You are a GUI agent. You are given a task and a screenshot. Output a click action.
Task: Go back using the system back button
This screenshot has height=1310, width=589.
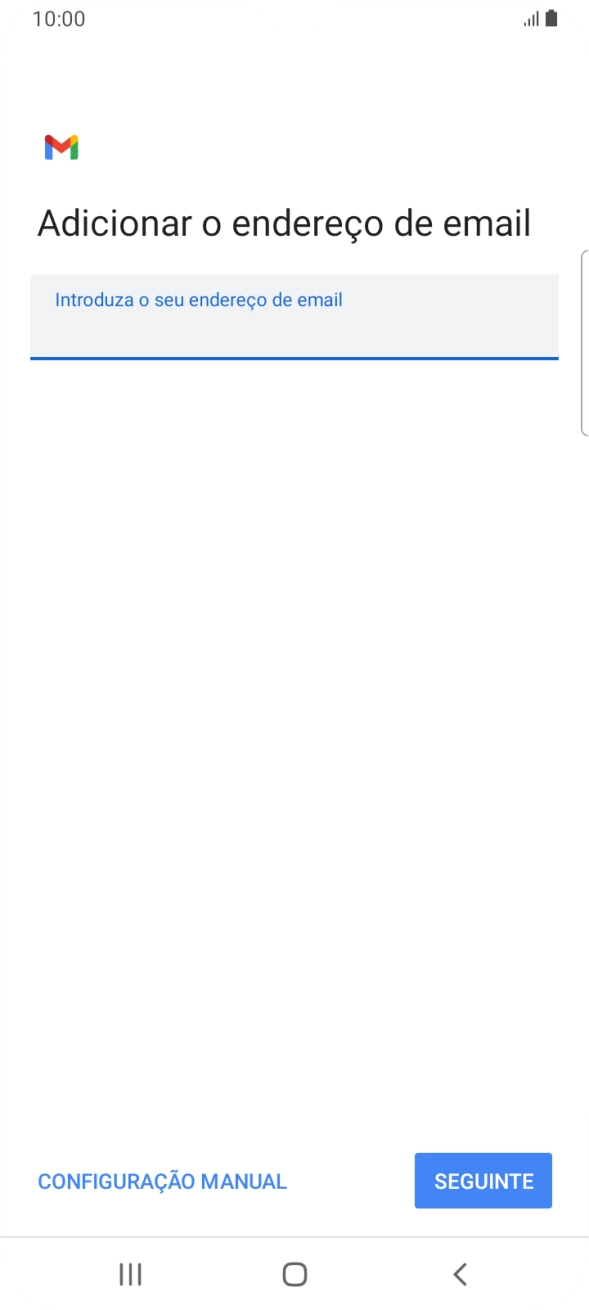(x=460, y=1274)
